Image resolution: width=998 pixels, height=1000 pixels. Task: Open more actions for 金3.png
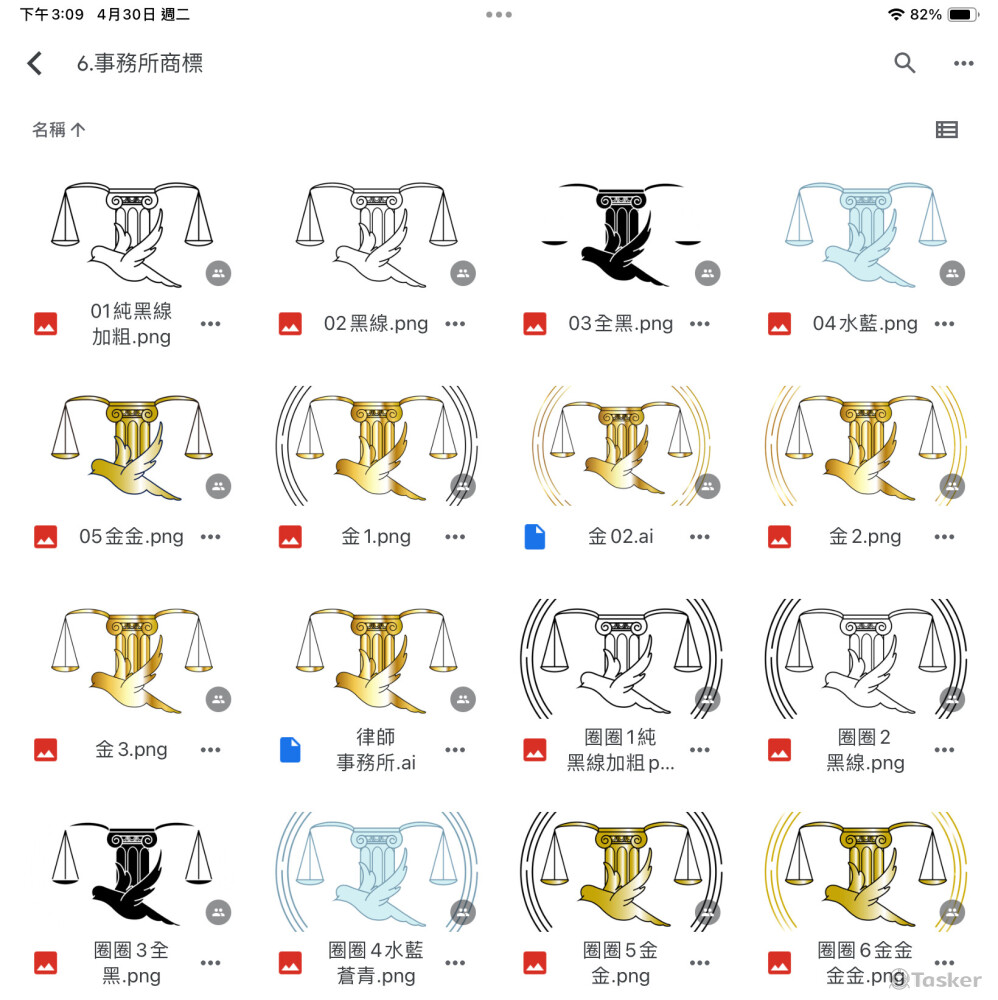[x=210, y=750]
